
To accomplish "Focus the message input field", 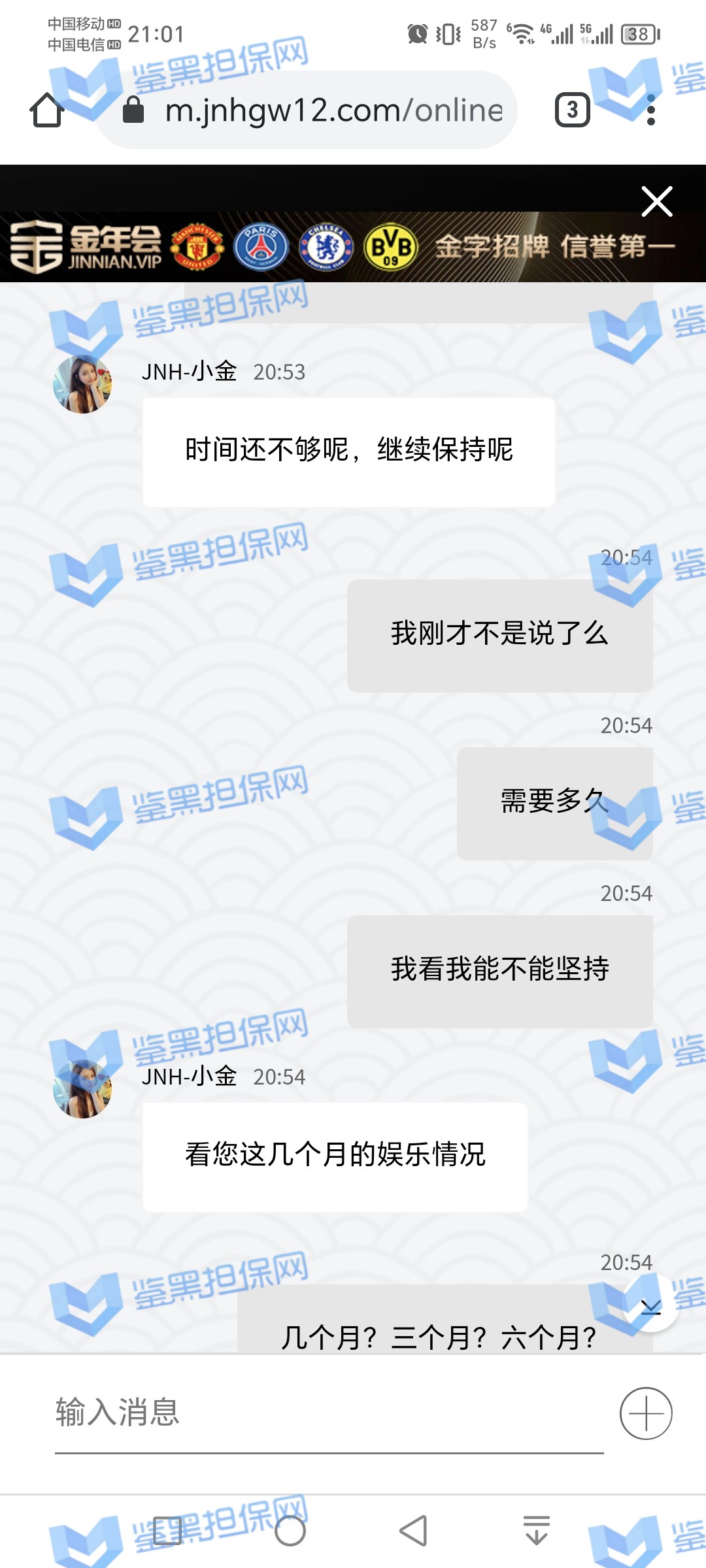I will pyautogui.click(x=327, y=1413).
